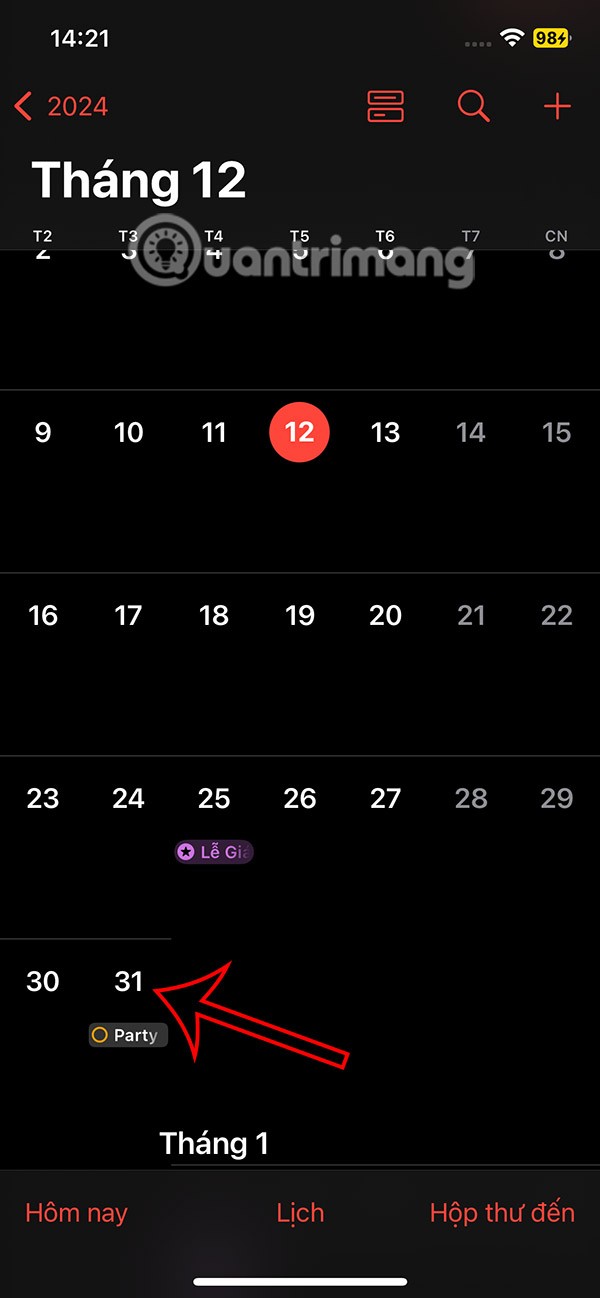
Task: Select today, December 12
Action: [x=299, y=432]
